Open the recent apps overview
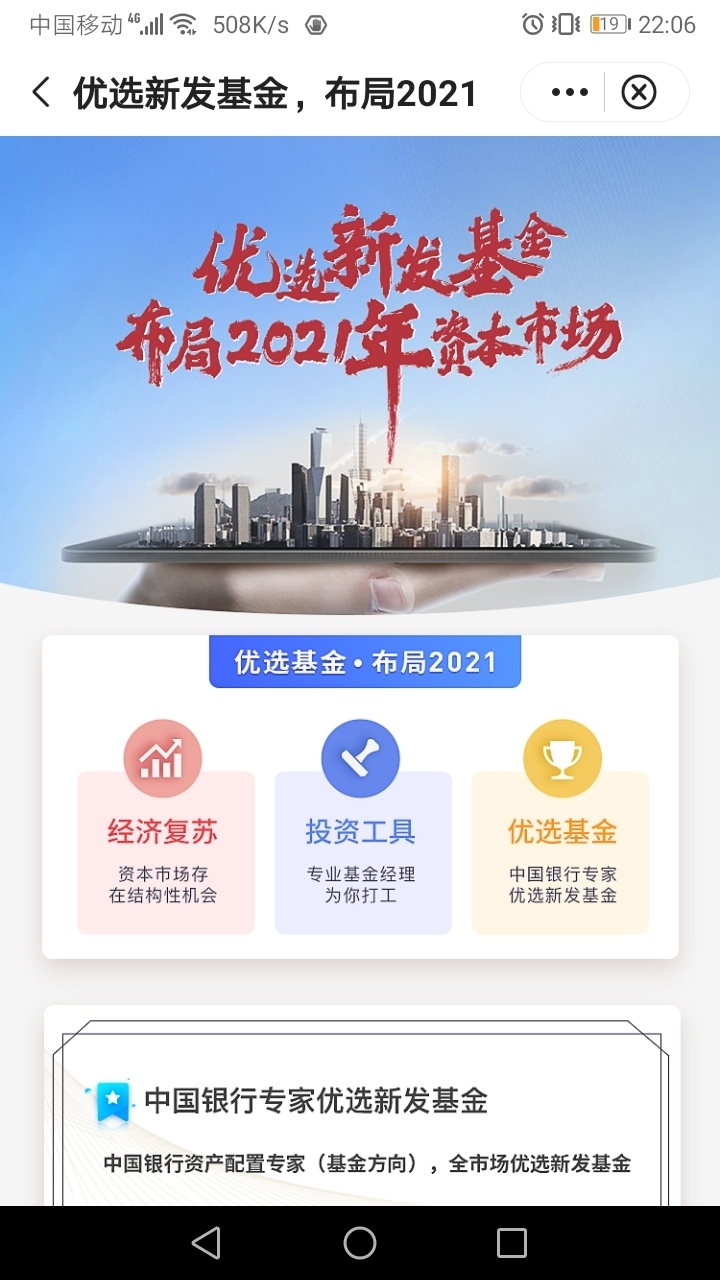Viewport: 720px width, 1280px height. pos(512,1243)
